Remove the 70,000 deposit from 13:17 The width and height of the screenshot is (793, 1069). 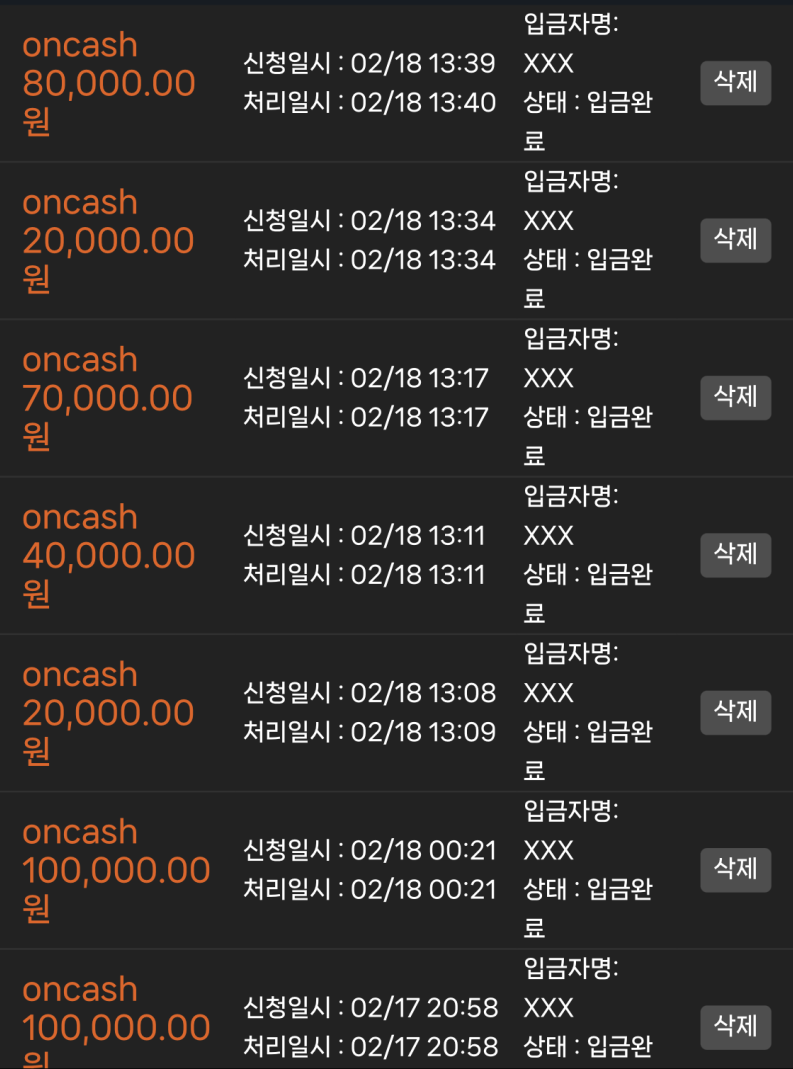coord(735,397)
